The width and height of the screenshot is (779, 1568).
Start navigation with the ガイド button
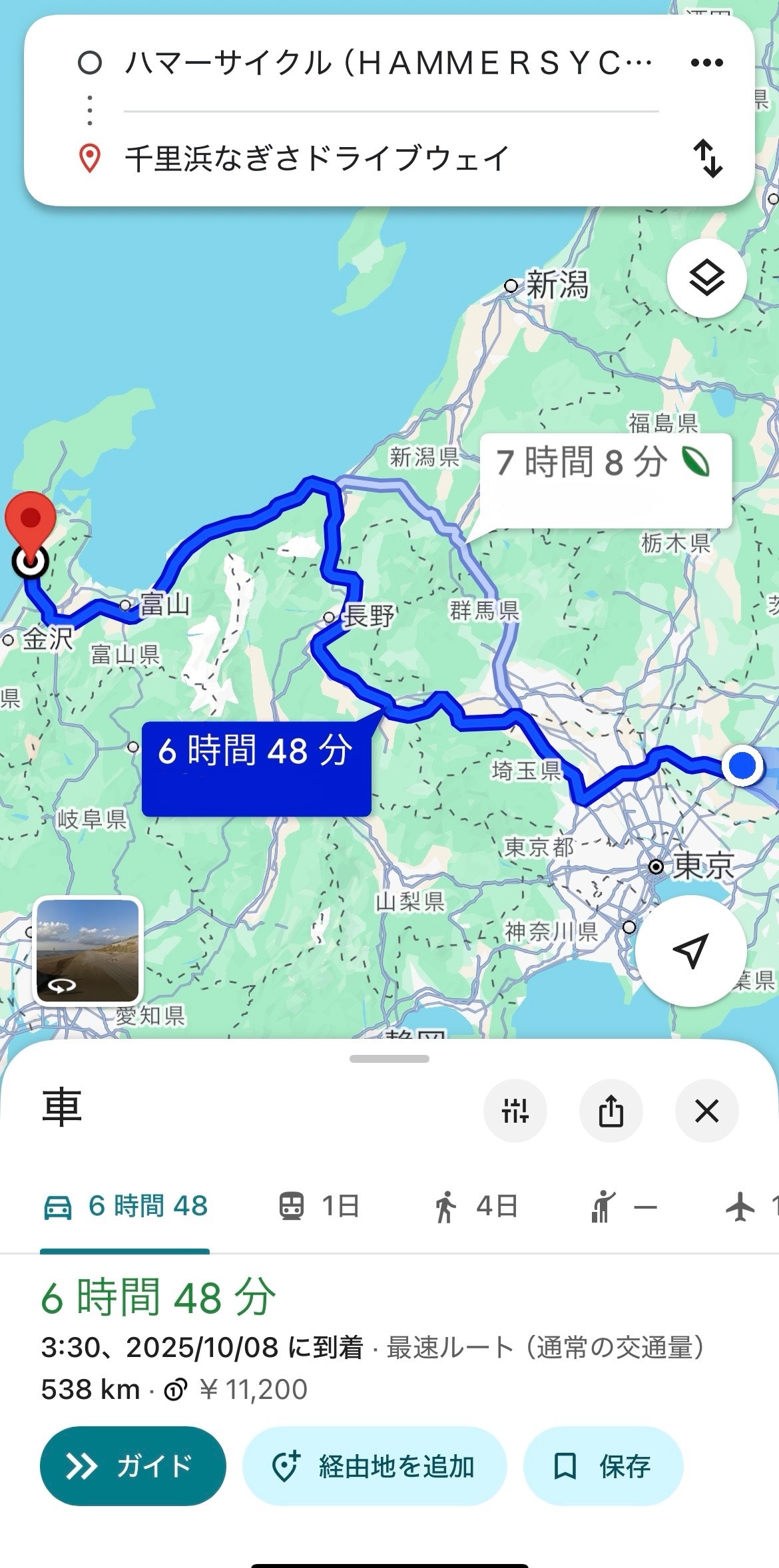coord(132,1465)
